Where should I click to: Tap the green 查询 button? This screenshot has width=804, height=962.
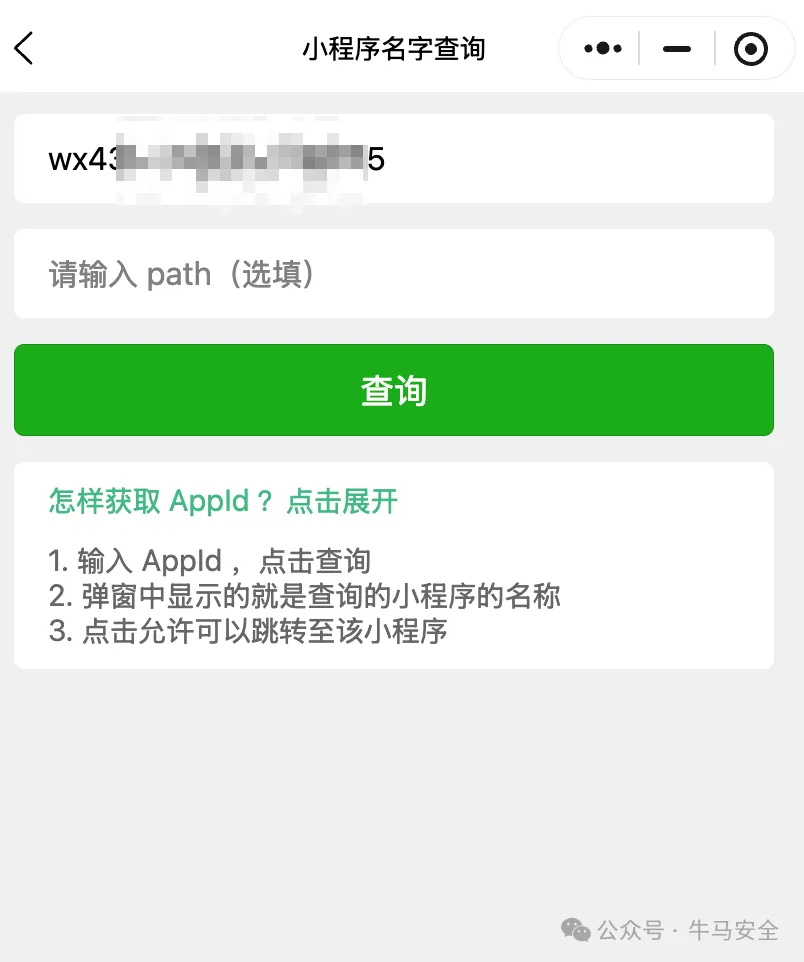(394, 390)
